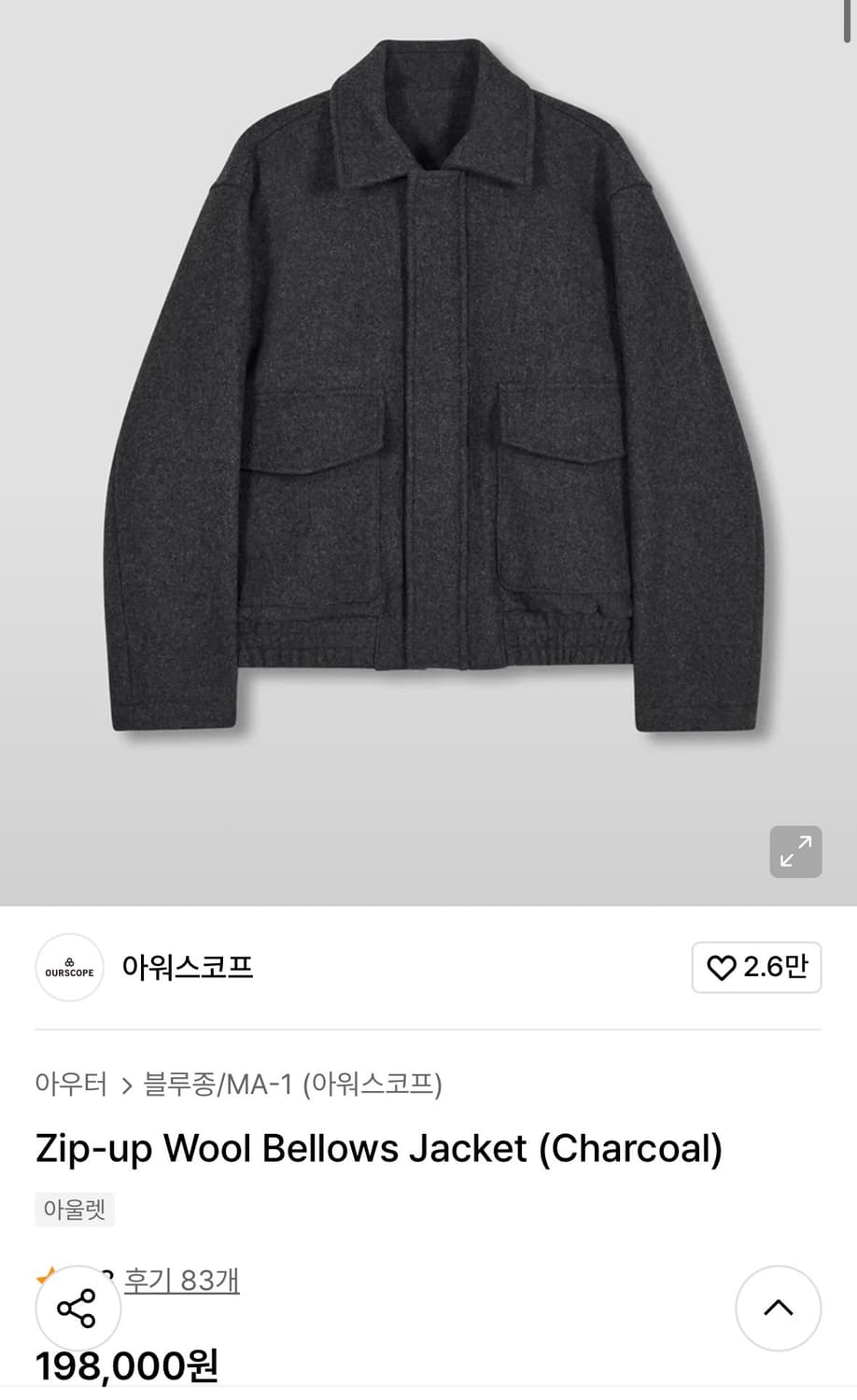857x1400 pixels.
Task: Expand the breadcrumb chevron after 아우터
Action: (x=125, y=1085)
